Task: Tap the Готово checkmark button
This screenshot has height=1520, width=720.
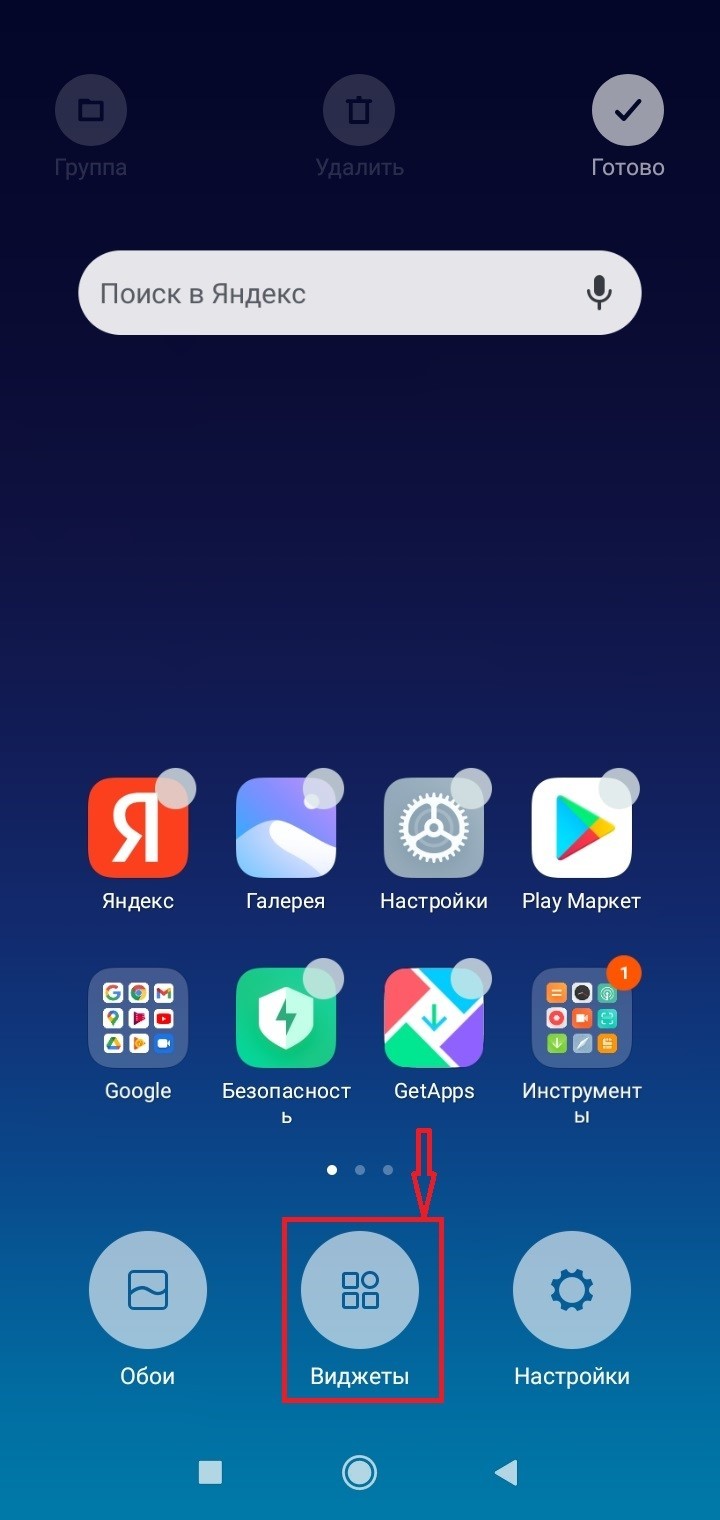Action: tap(628, 110)
